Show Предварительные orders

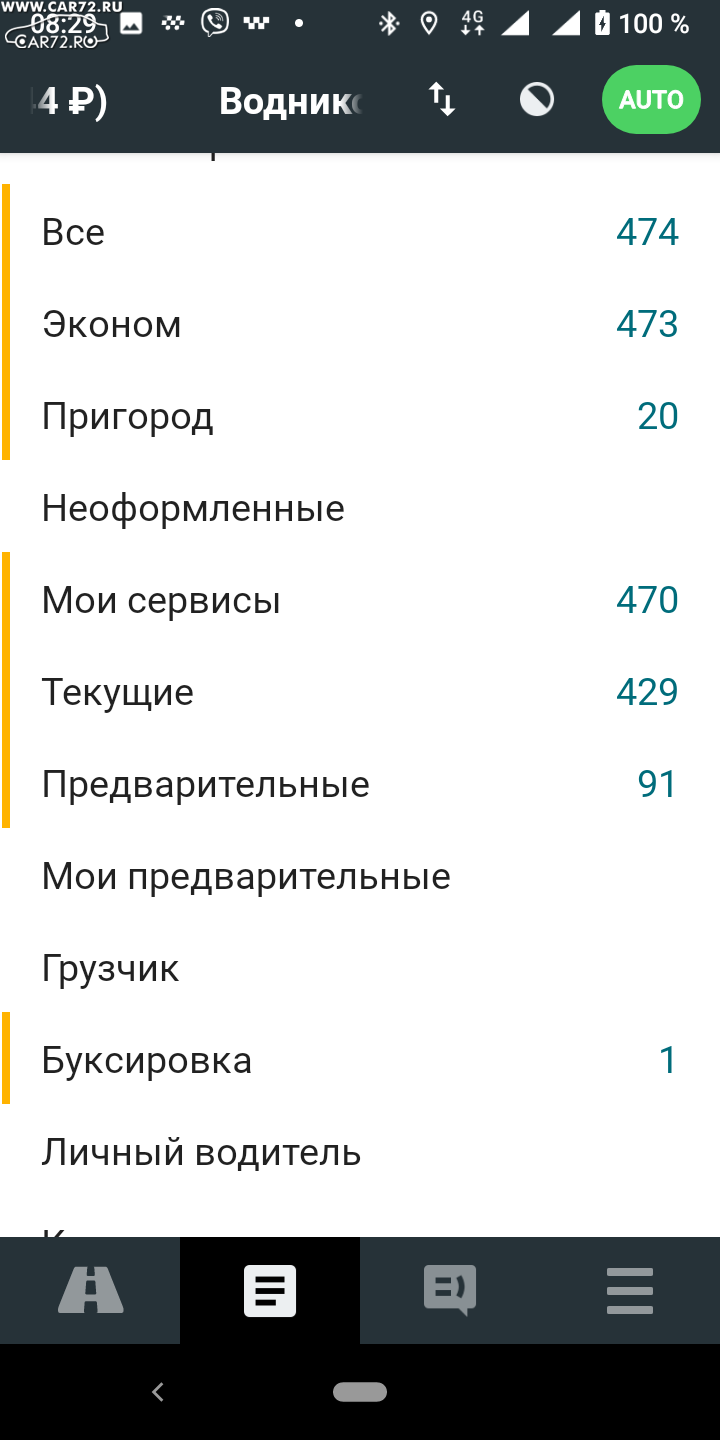pos(360,784)
